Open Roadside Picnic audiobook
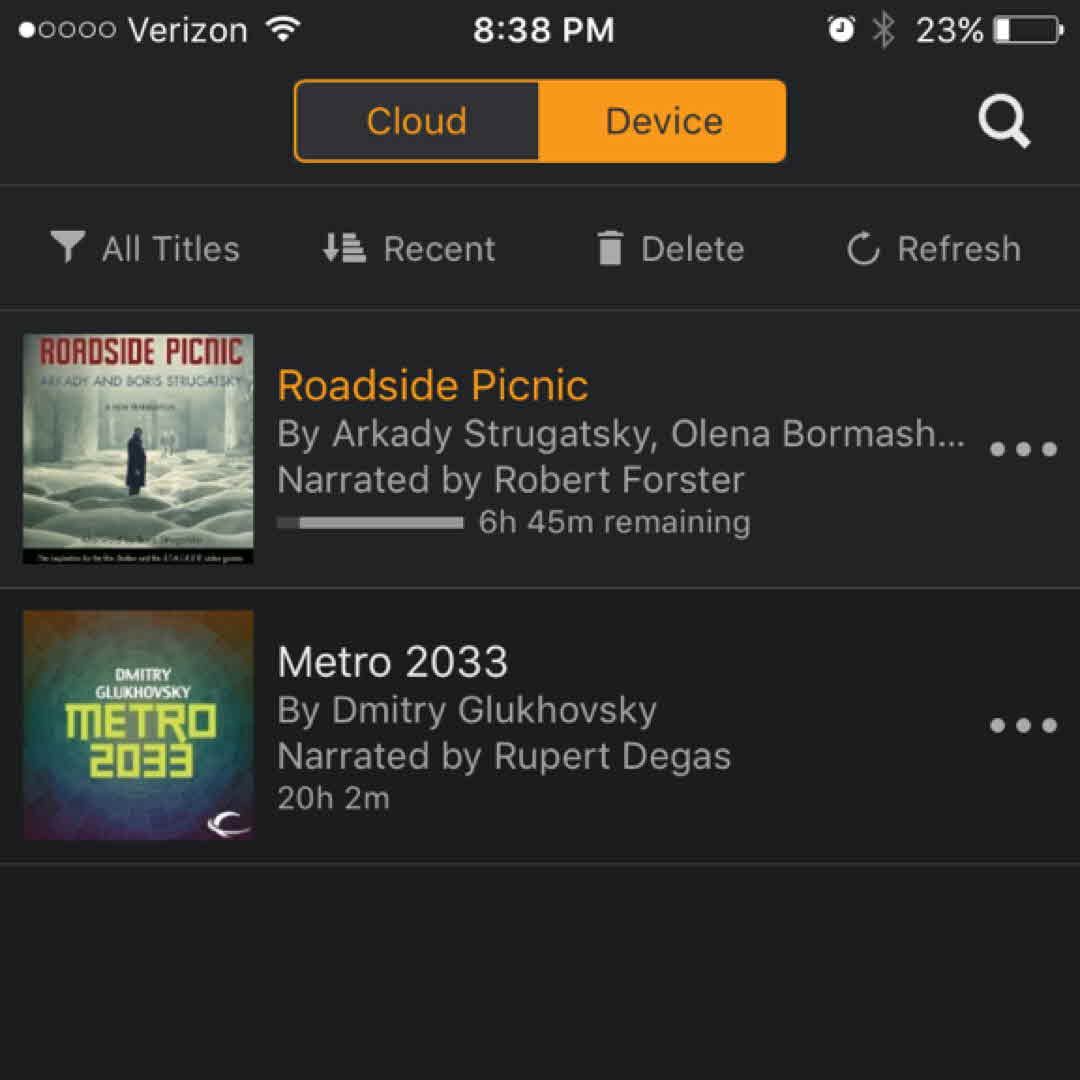 432,386
